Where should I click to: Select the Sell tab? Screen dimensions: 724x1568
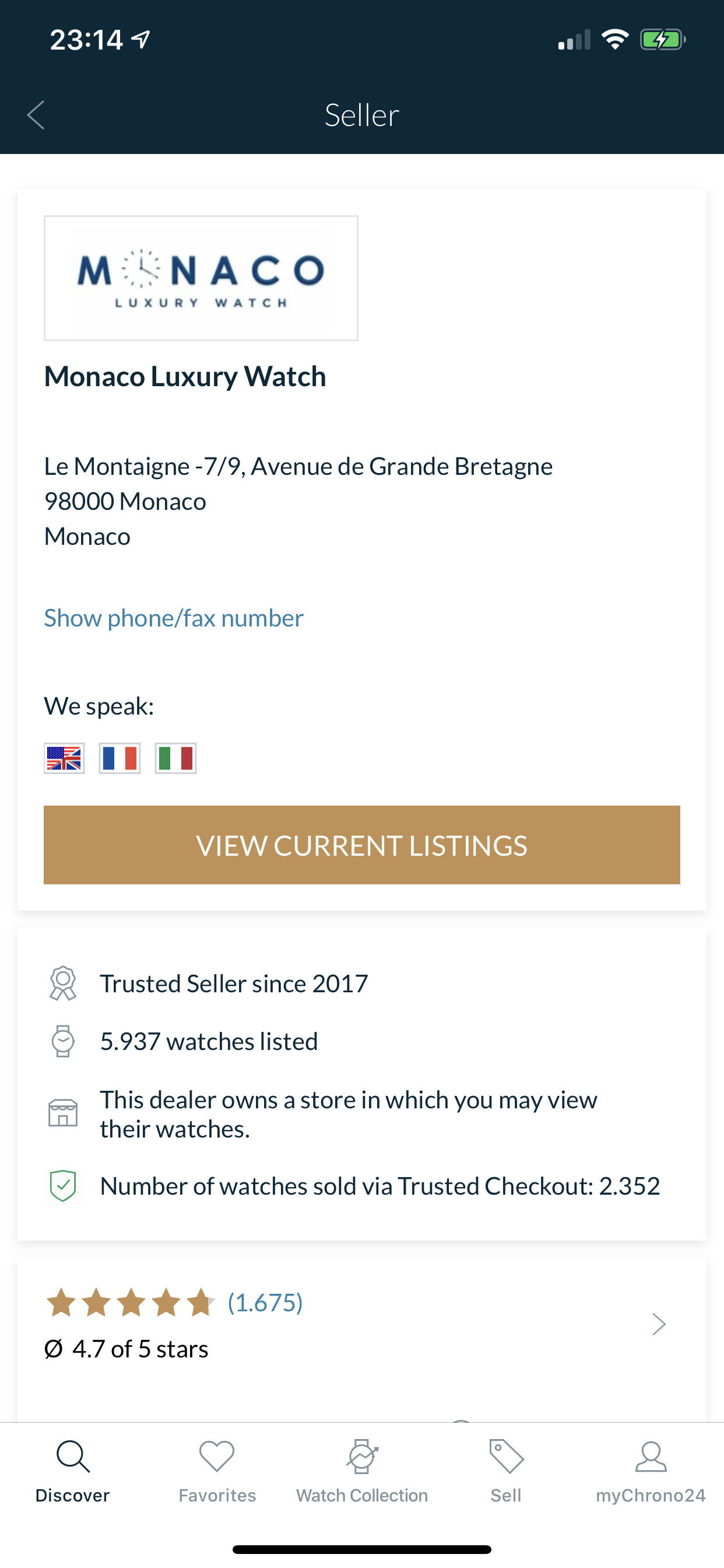pyautogui.click(x=506, y=1471)
